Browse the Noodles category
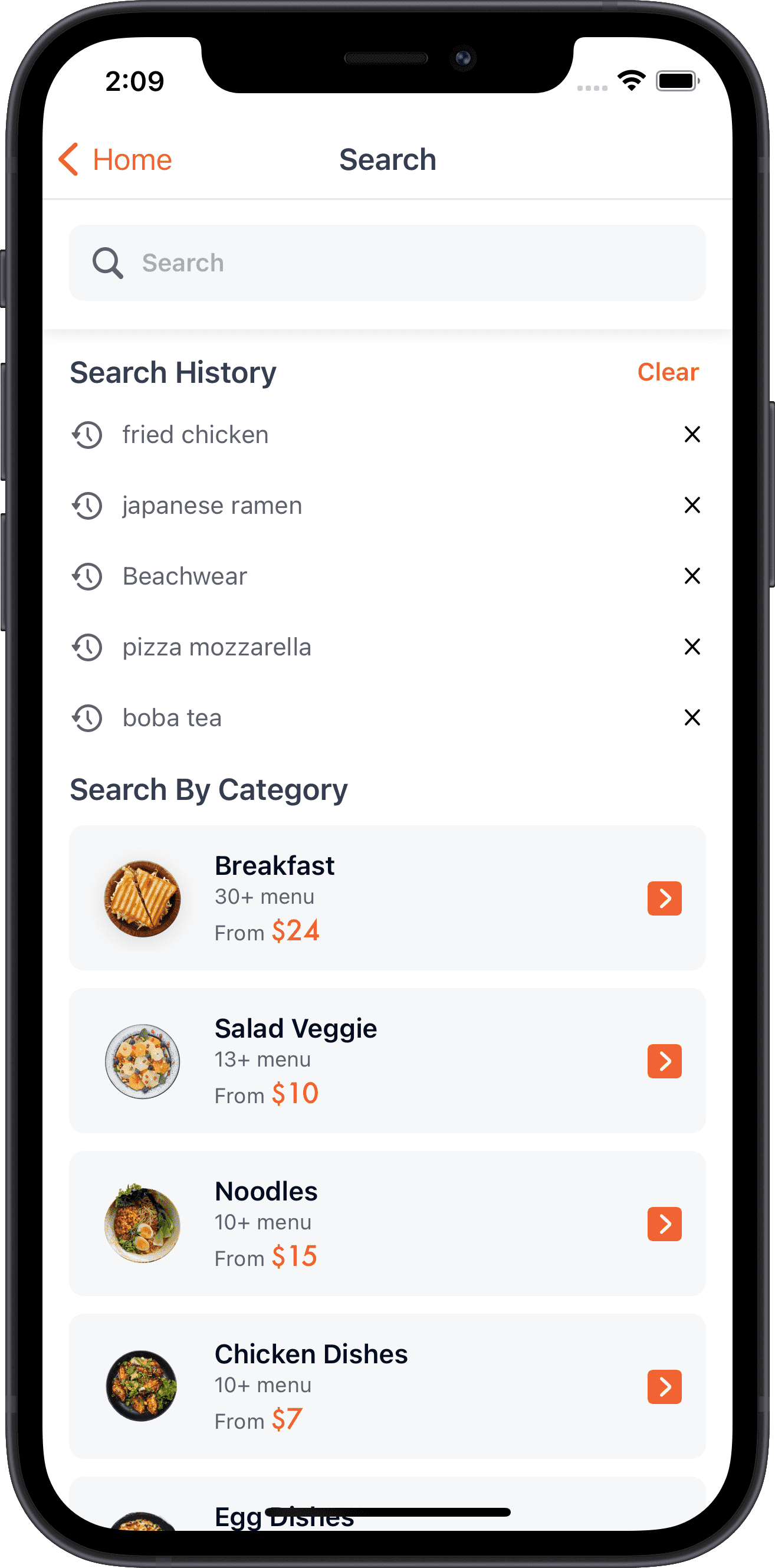775x1568 pixels. 387,1223
